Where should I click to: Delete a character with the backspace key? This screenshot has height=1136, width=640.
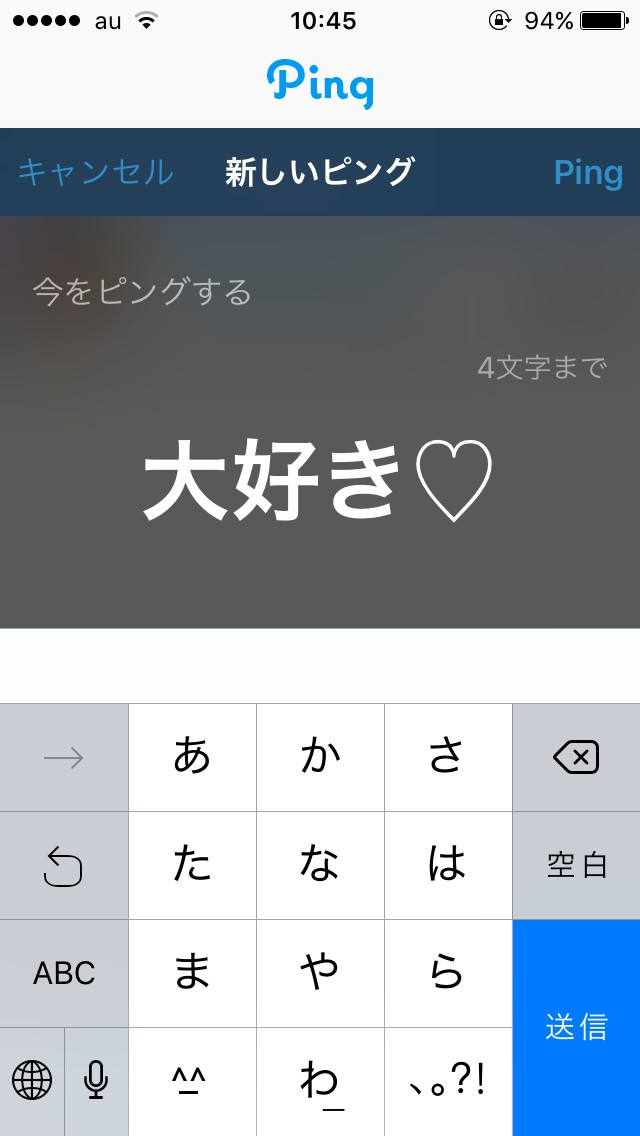pos(576,757)
